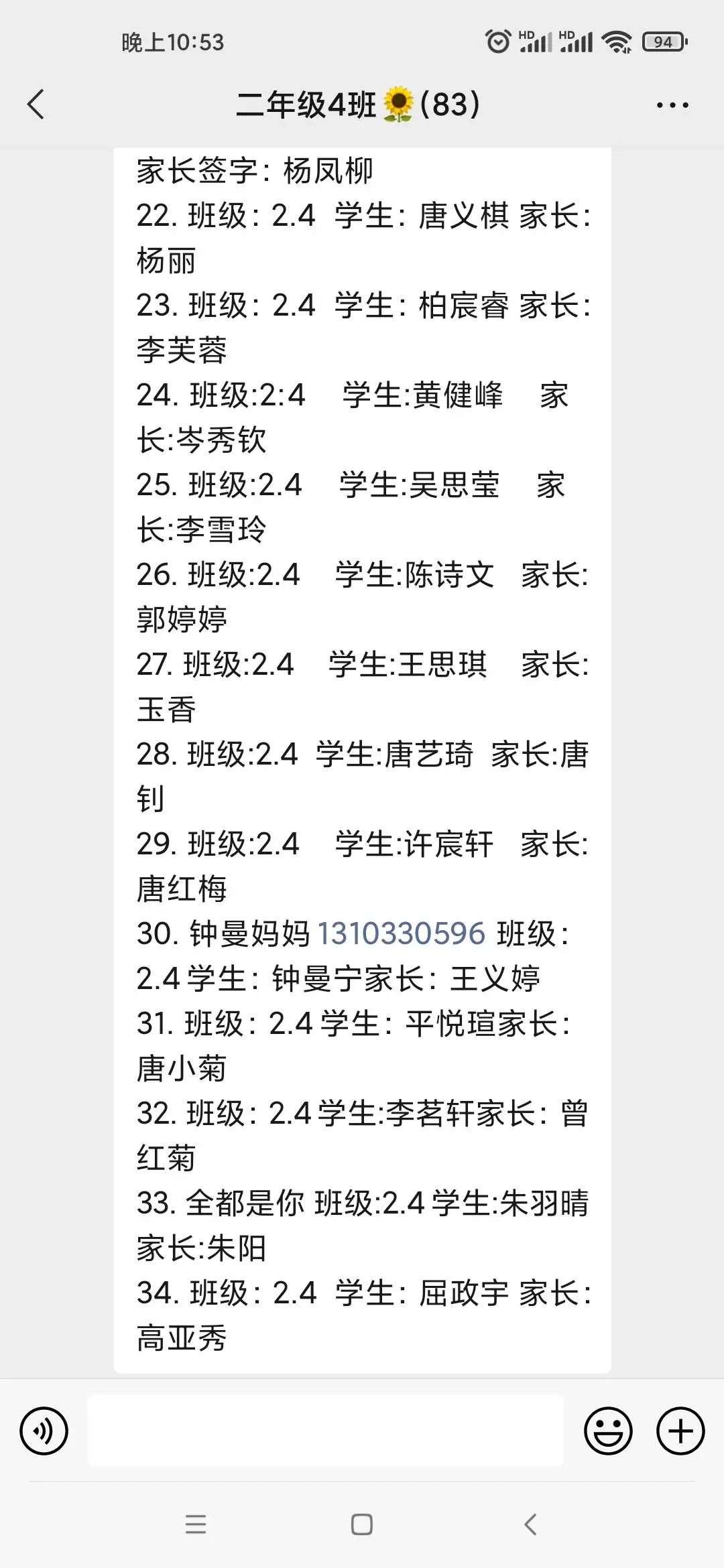This screenshot has height=1568, width=724.
Task: Switch to voice message input
Action: [44, 1431]
